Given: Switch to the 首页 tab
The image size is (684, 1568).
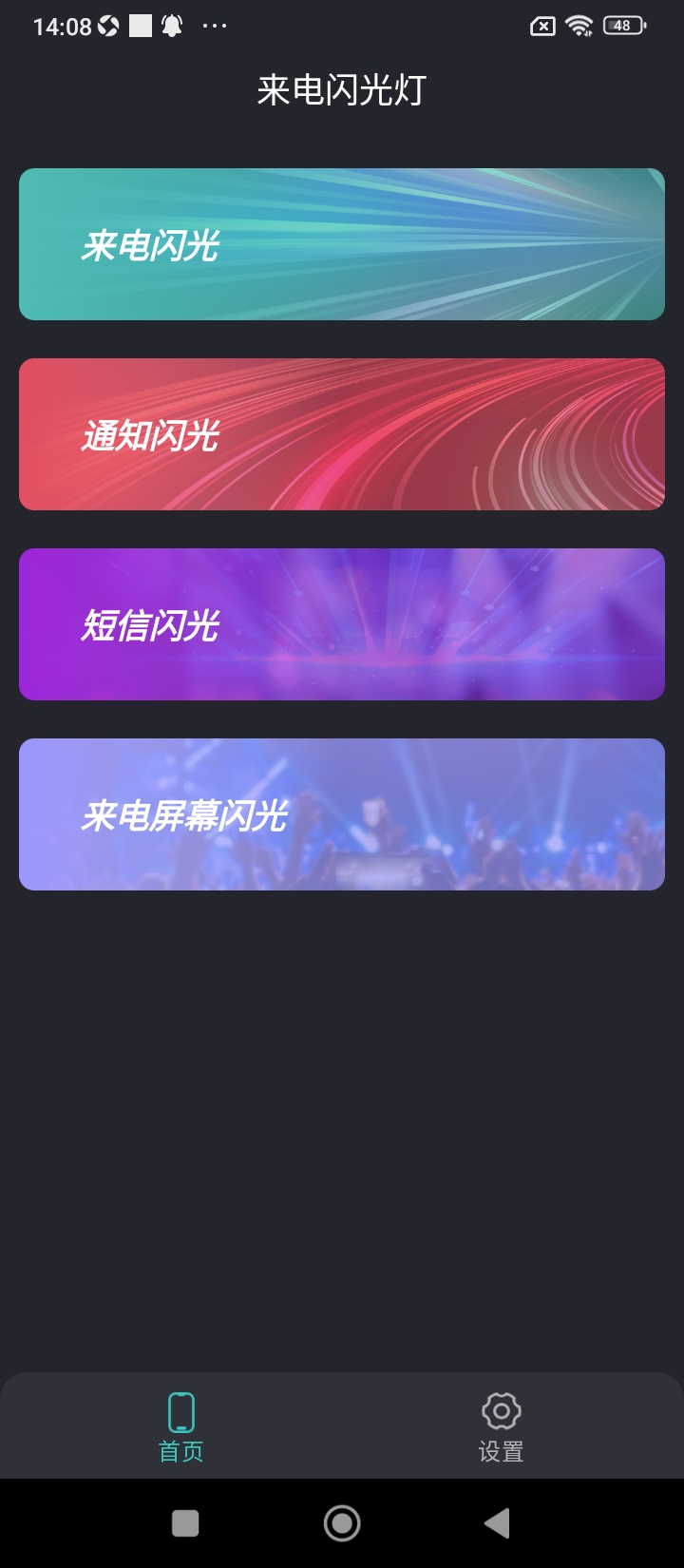Looking at the screenshot, I should pyautogui.click(x=180, y=1426).
